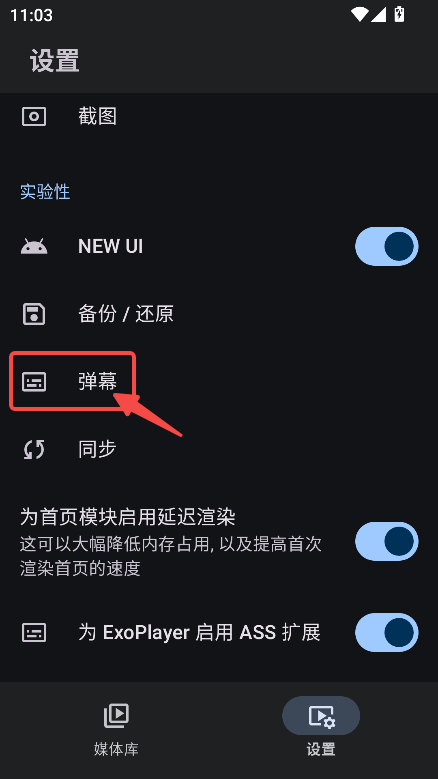Open the 截图 screenshot settings row
Image resolution: width=438 pixels, height=779 pixels.
pos(219,117)
